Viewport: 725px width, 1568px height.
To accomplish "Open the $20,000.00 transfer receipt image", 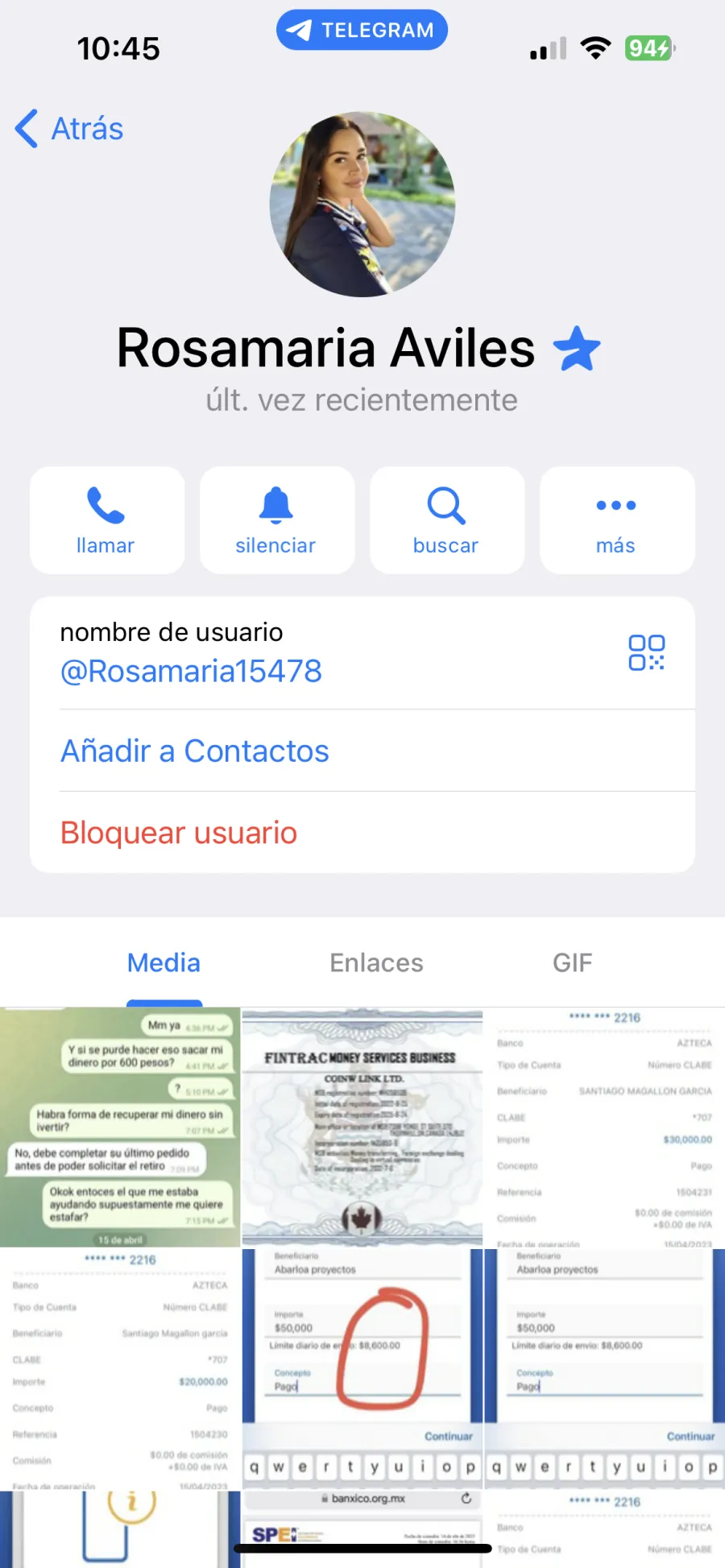I will click(x=120, y=1369).
